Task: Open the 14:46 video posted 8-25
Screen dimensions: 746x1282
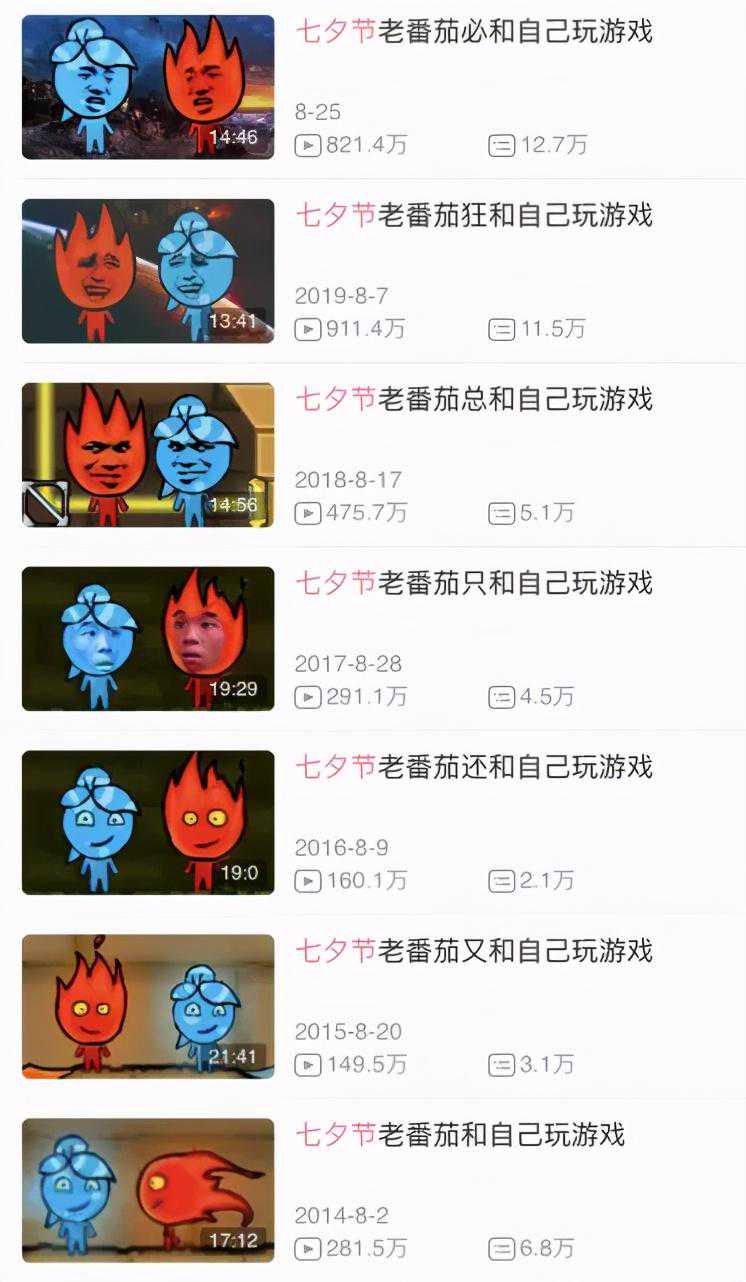Action: tap(148, 87)
